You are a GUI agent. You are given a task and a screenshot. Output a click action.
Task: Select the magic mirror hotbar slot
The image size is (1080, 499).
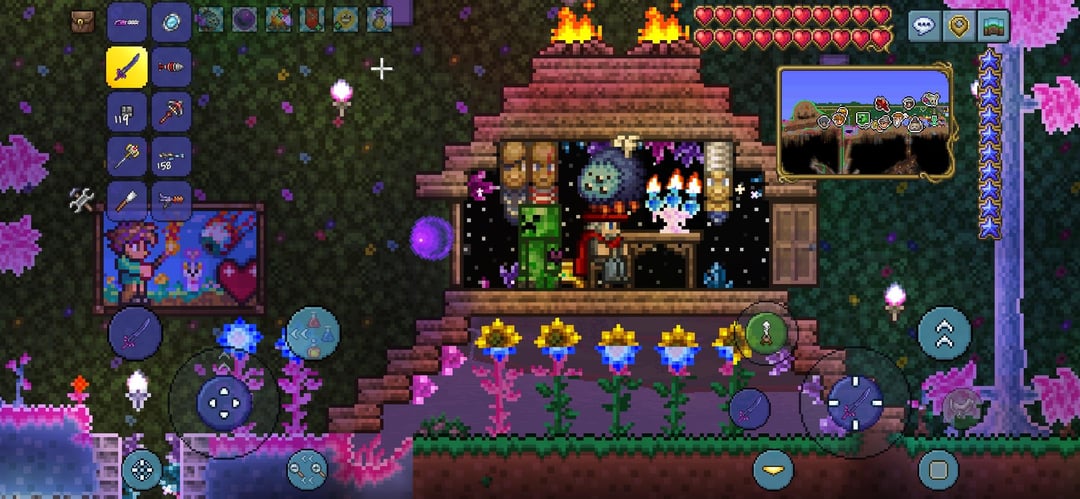tap(172, 21)
